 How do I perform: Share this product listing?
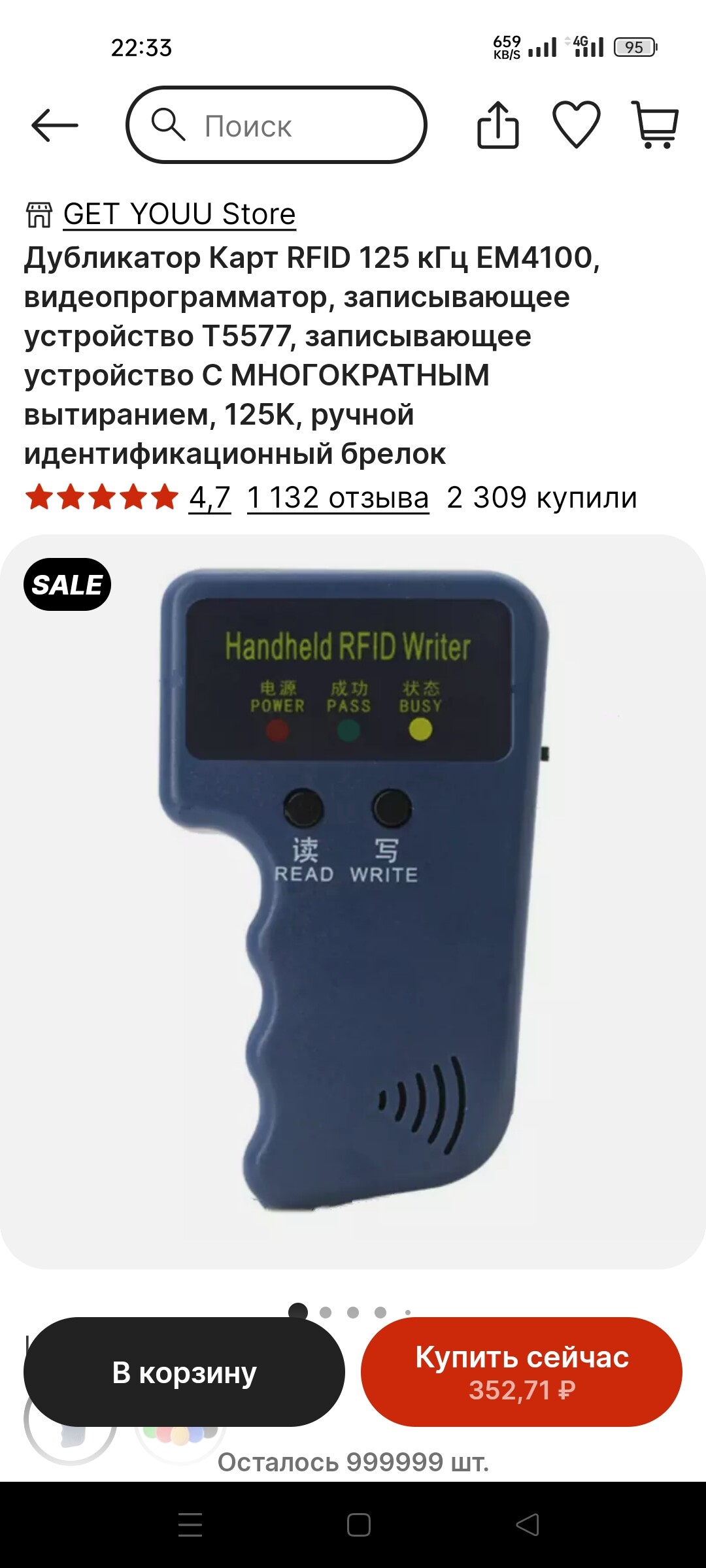pyautogui.click(x=498, y=125)
